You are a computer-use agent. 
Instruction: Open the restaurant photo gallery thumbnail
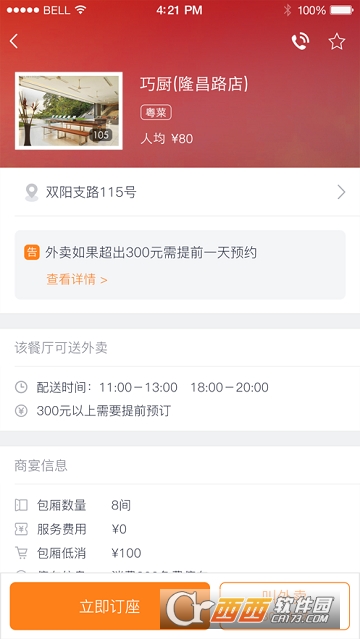[x=69, y=111]
